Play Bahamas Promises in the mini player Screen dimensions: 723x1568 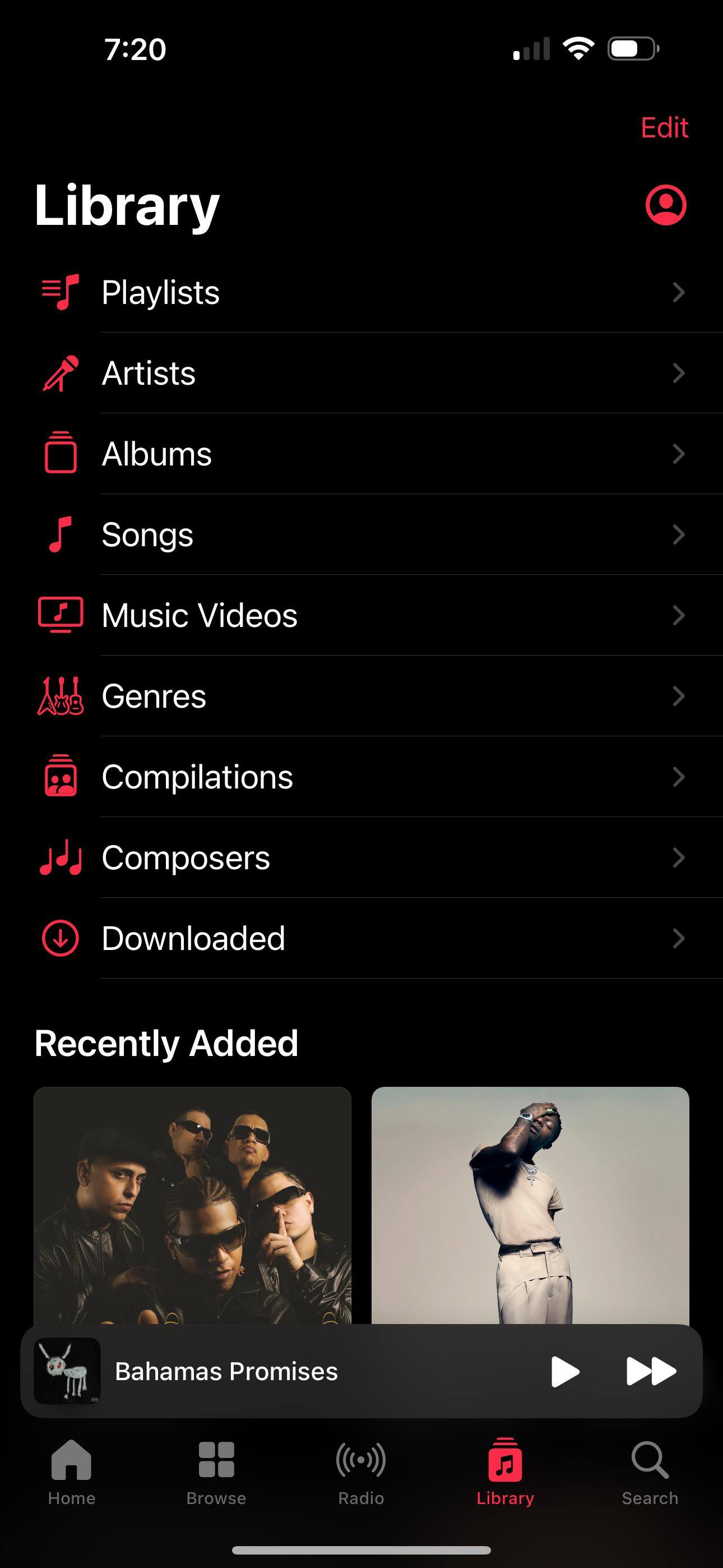(x=565, y=1371)
